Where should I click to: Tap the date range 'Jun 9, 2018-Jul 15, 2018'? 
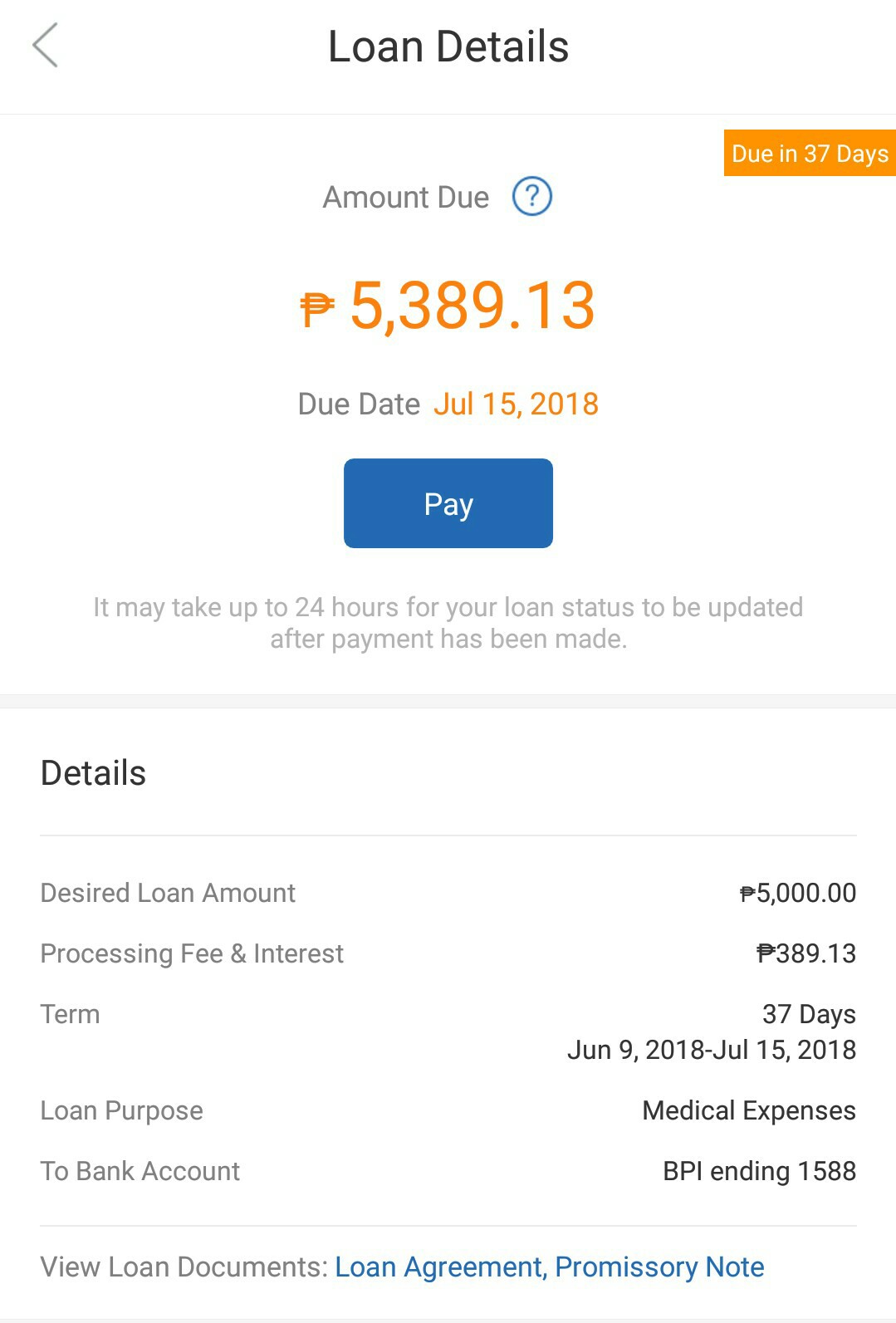click(x=712, y=1050)
